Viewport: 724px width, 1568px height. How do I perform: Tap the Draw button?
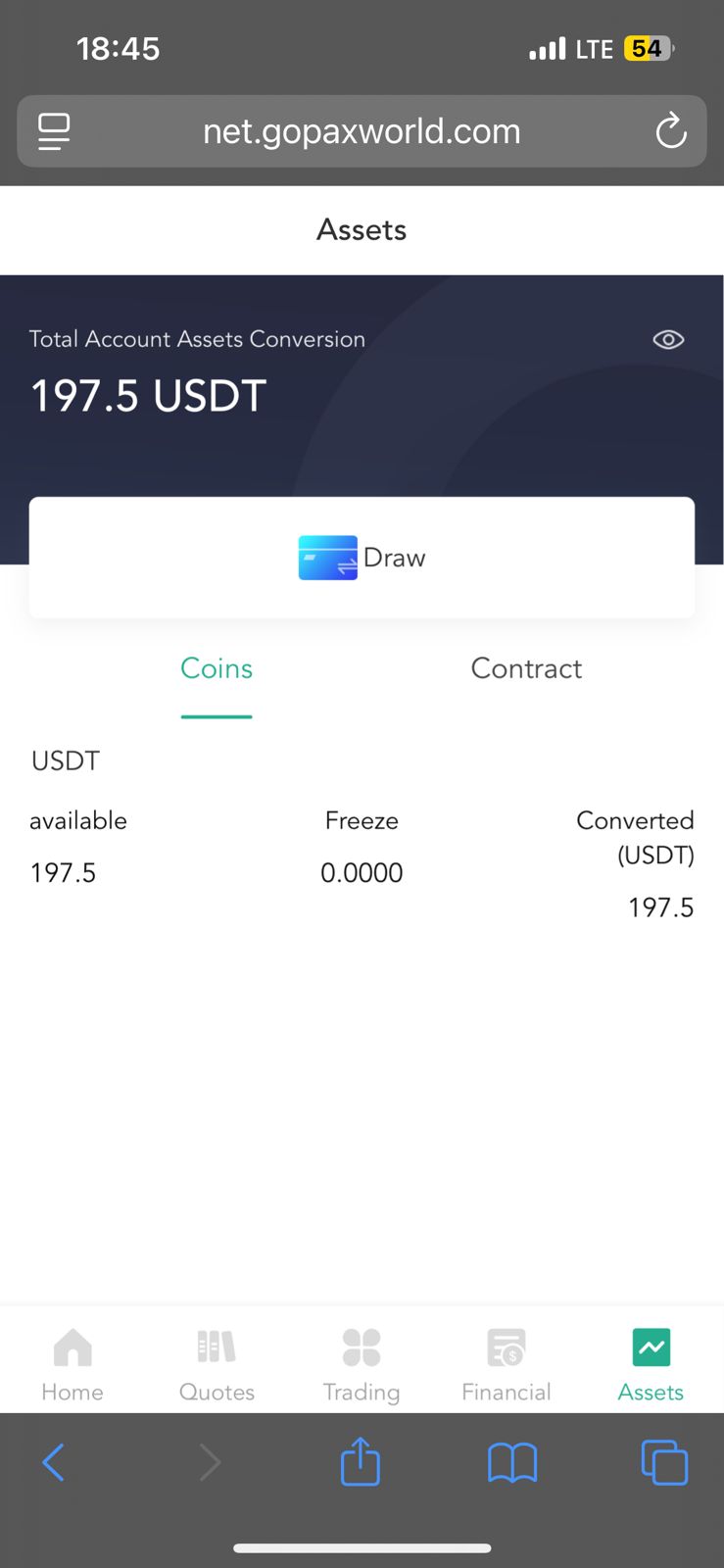pyautogui.click(x=362, y=558)
